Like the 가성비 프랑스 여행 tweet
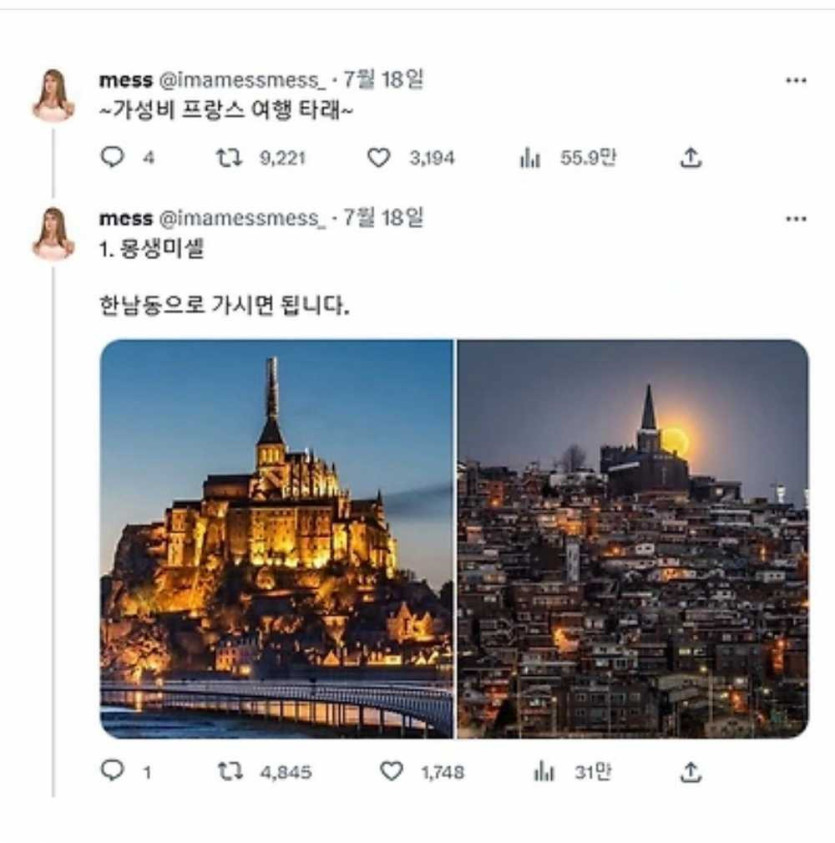 click(x=378, y=158)
